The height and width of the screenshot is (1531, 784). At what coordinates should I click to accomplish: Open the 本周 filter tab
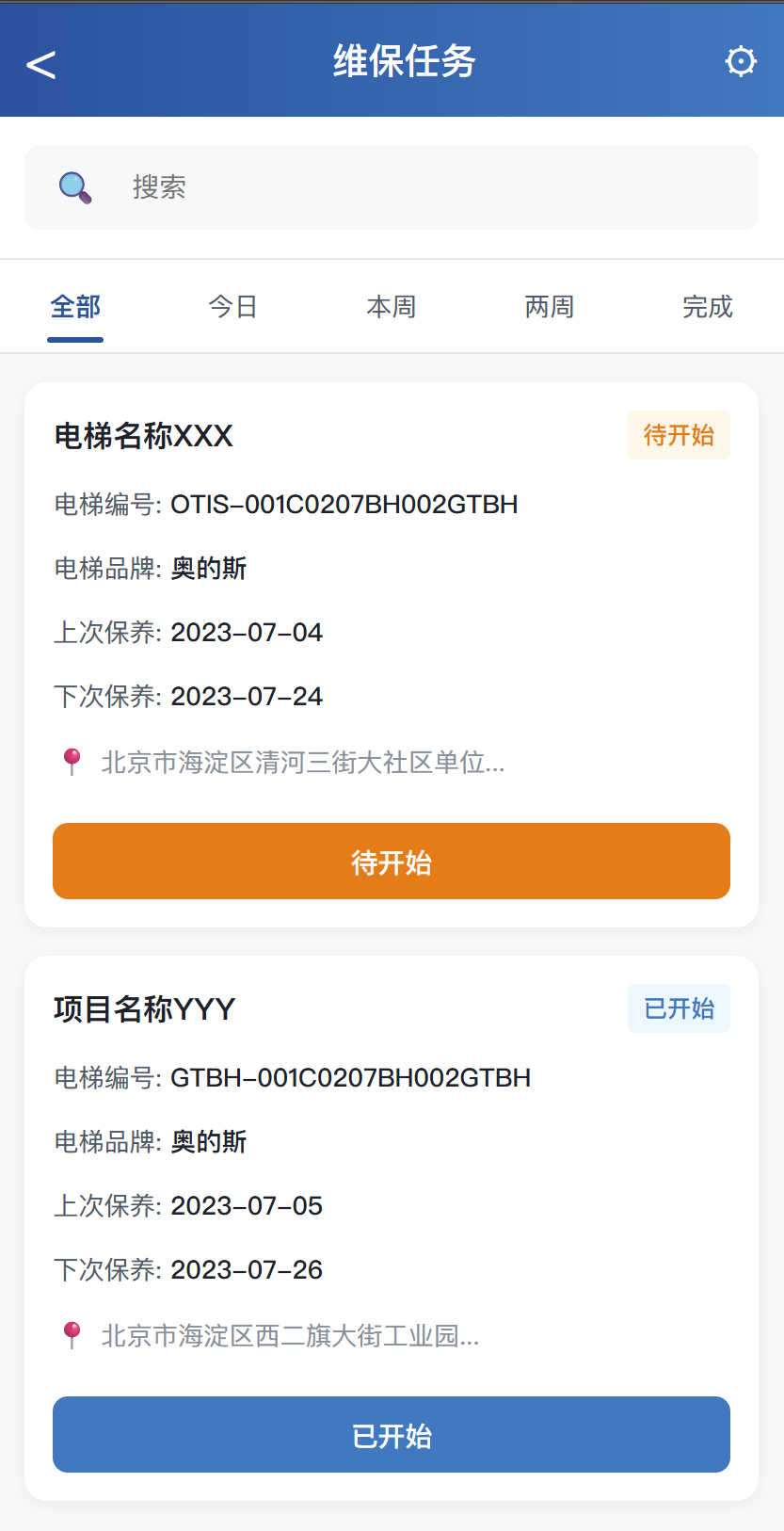click(392, 306)
